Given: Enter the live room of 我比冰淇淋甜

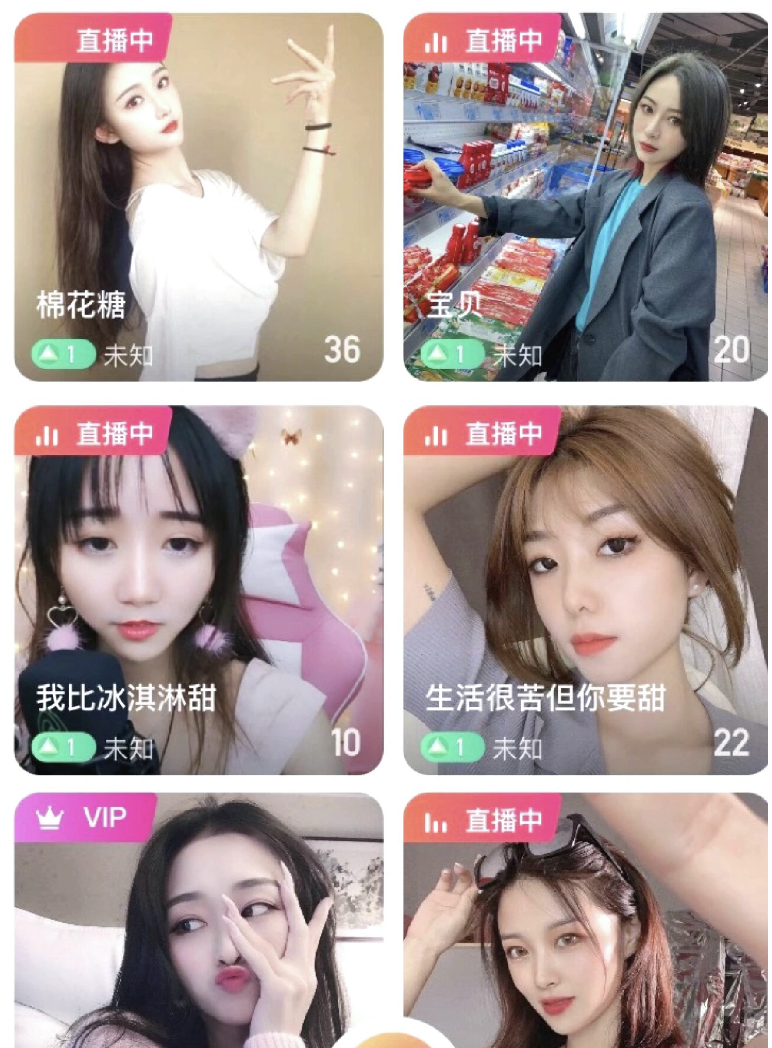Looking at the screenshot, I should [198, 590].
